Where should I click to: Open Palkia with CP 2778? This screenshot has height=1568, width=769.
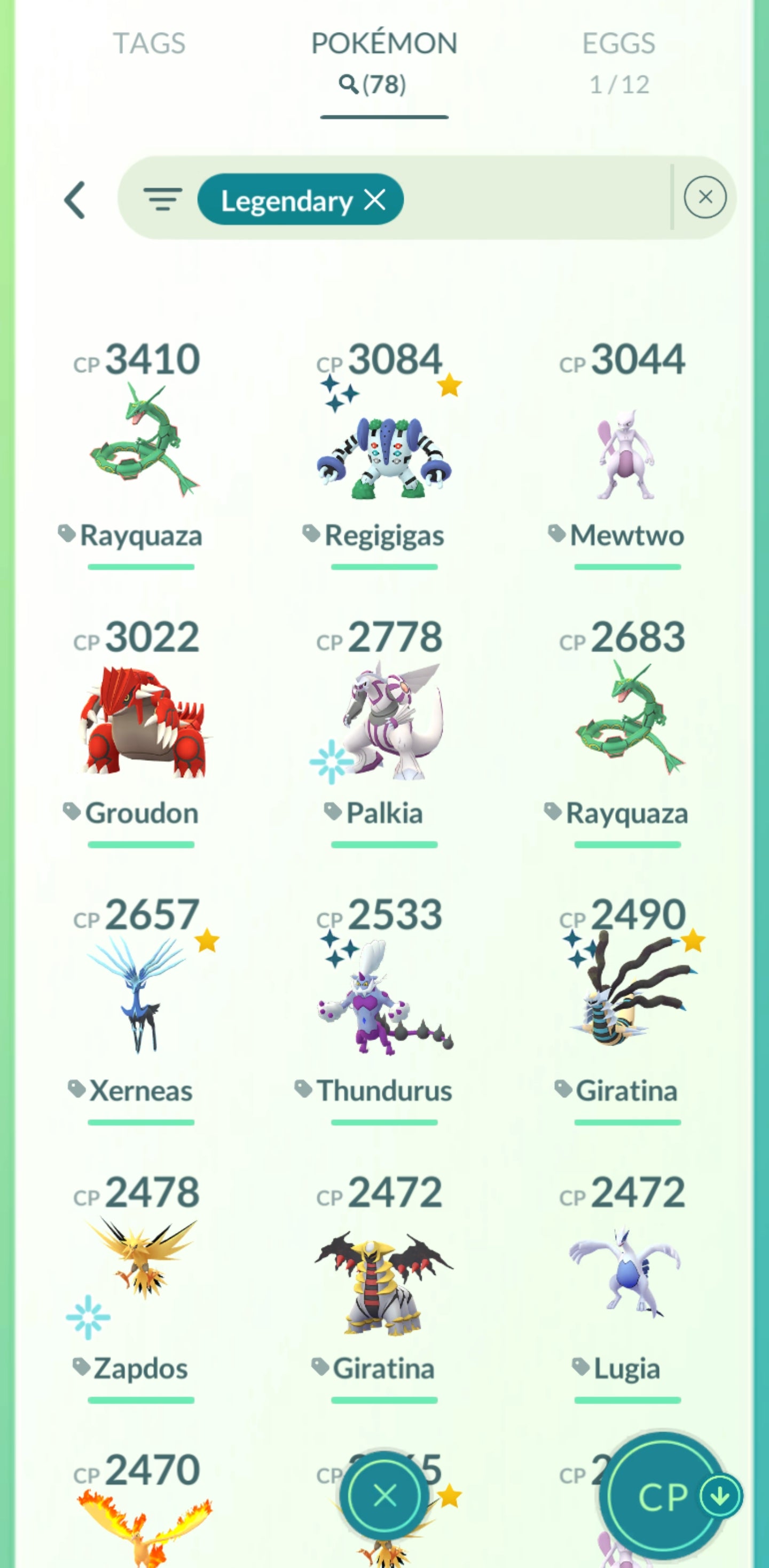tap(384, 721)
